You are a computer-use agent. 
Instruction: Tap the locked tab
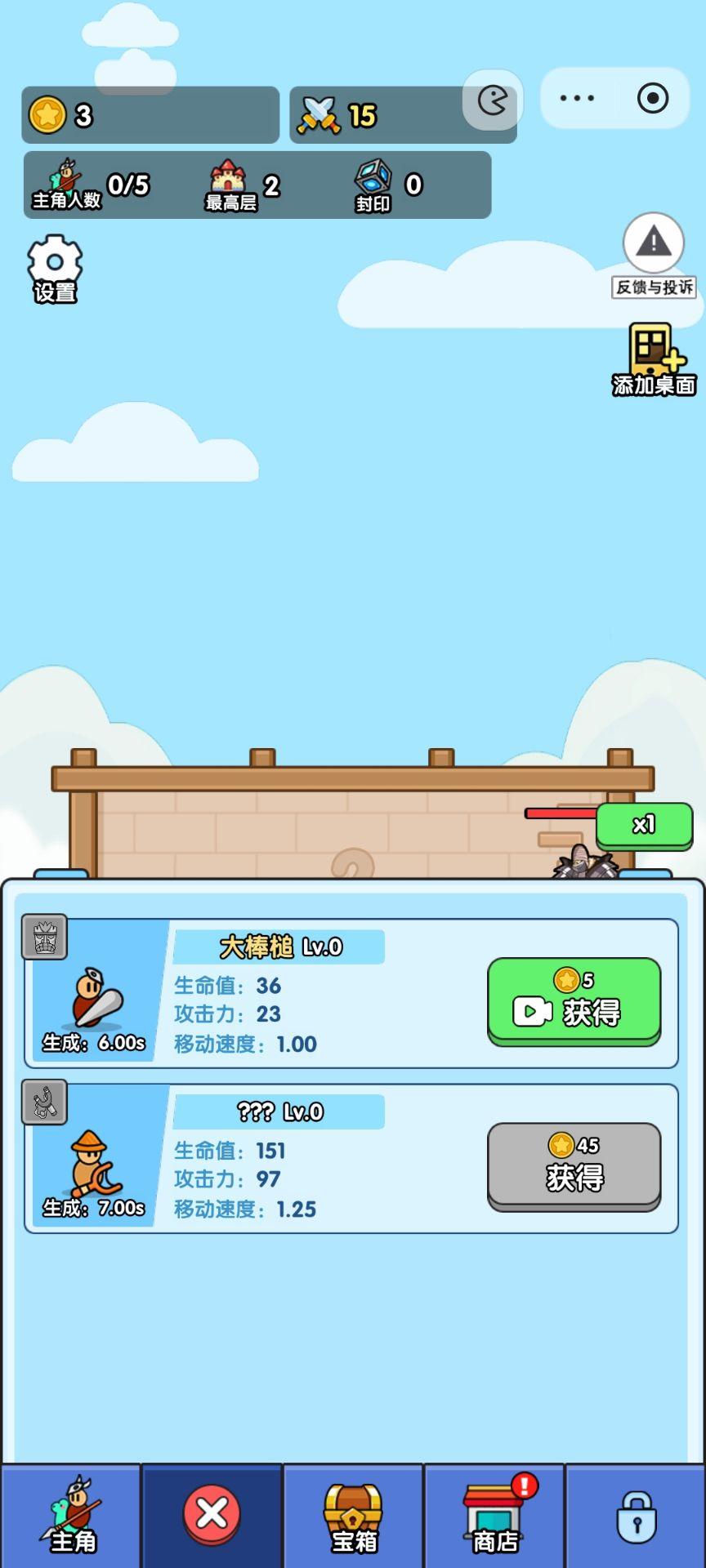636,1516
